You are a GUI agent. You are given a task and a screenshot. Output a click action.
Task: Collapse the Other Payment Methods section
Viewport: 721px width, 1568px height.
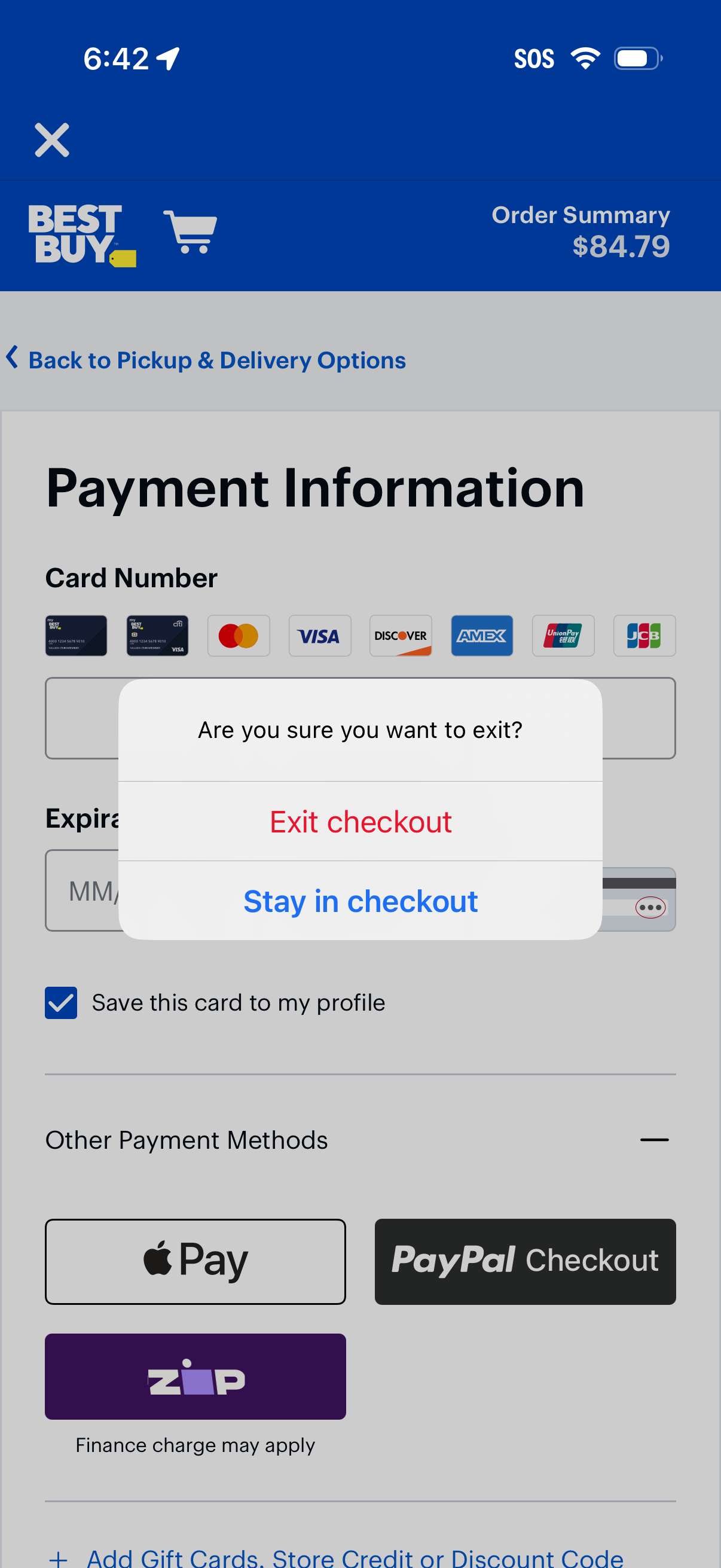tap(654, 1139)
